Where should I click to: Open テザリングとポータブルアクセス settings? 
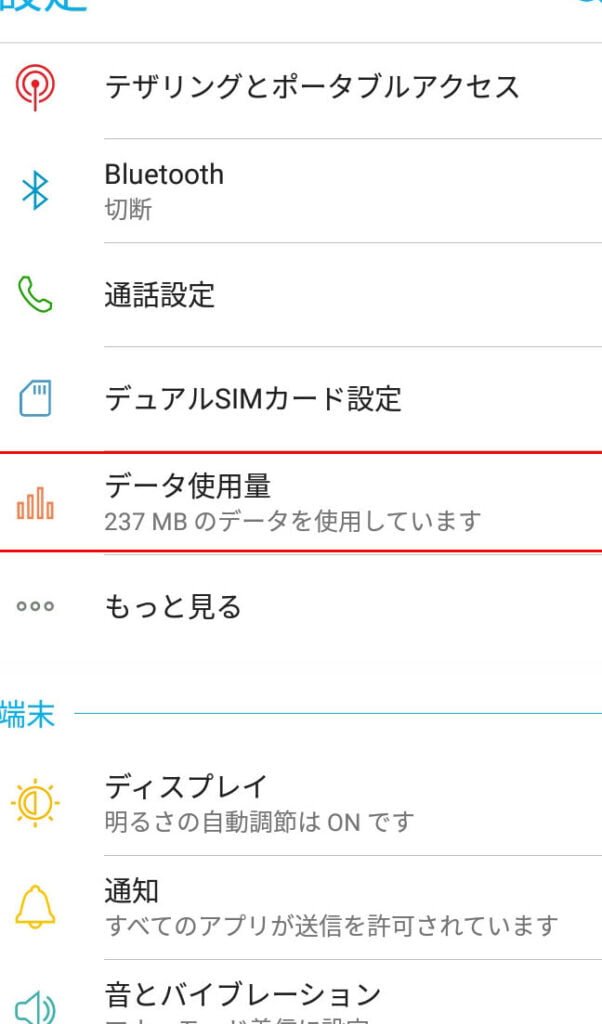pyautogui.click(x=301, y=87)
